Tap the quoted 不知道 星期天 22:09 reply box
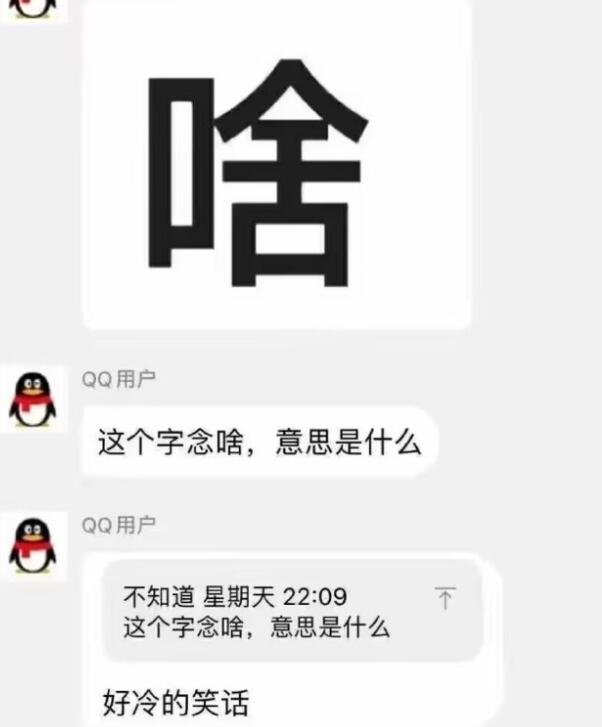The width and height of the screenshot is (602, 727). [x=270, y=612]
